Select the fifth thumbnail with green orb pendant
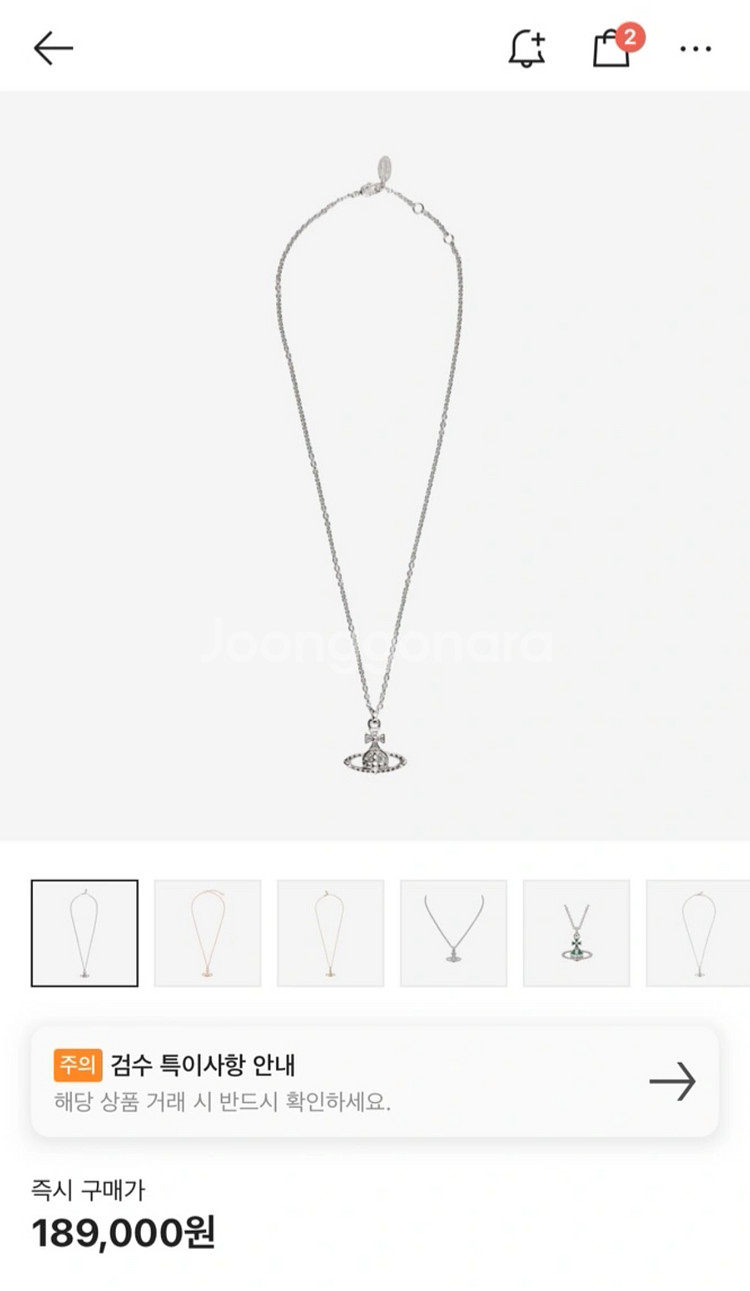The image size is (750, 1291). 577,933
